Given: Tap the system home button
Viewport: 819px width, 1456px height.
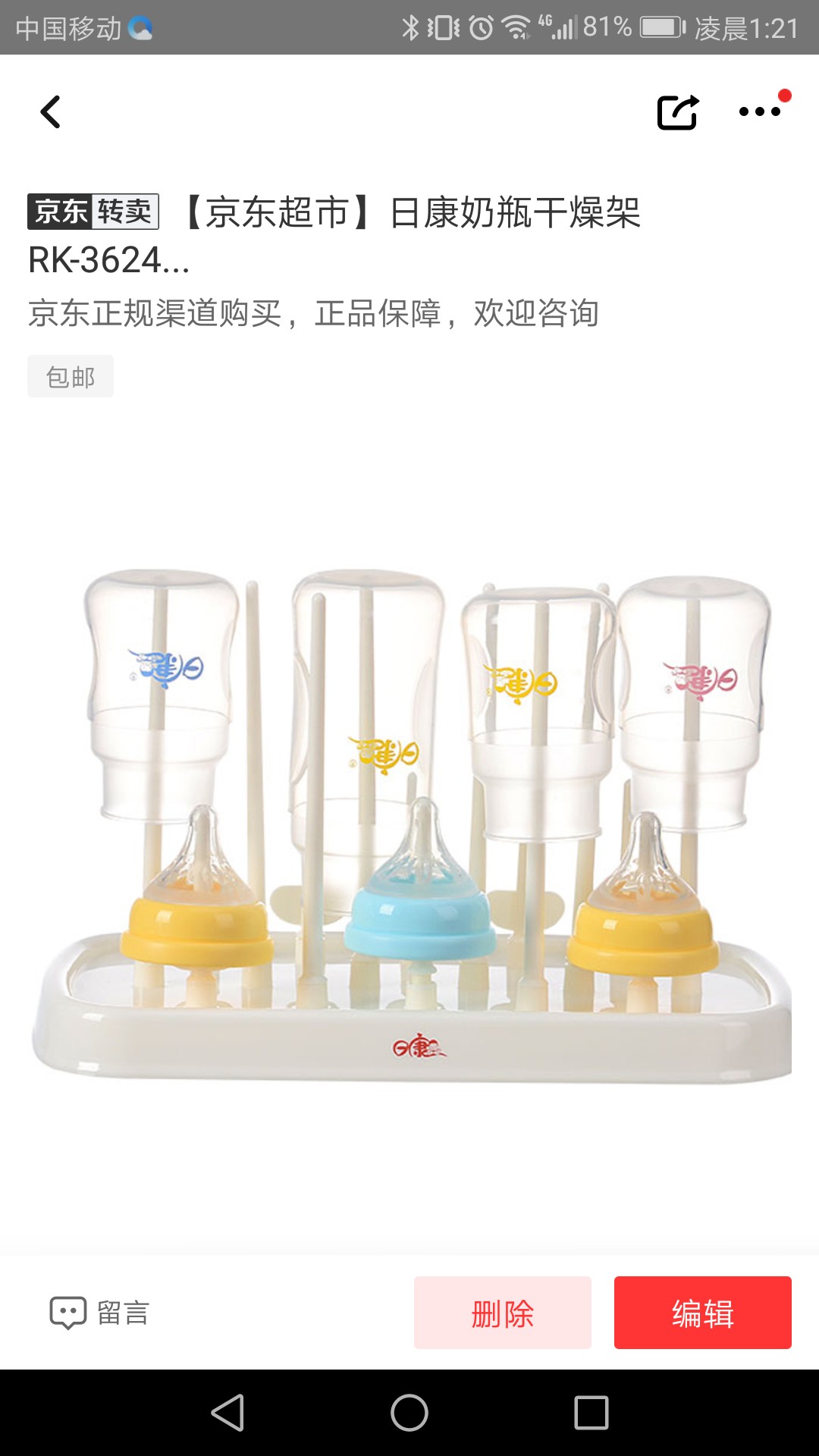Looking at the screenshot, I should click(409, 1413).
